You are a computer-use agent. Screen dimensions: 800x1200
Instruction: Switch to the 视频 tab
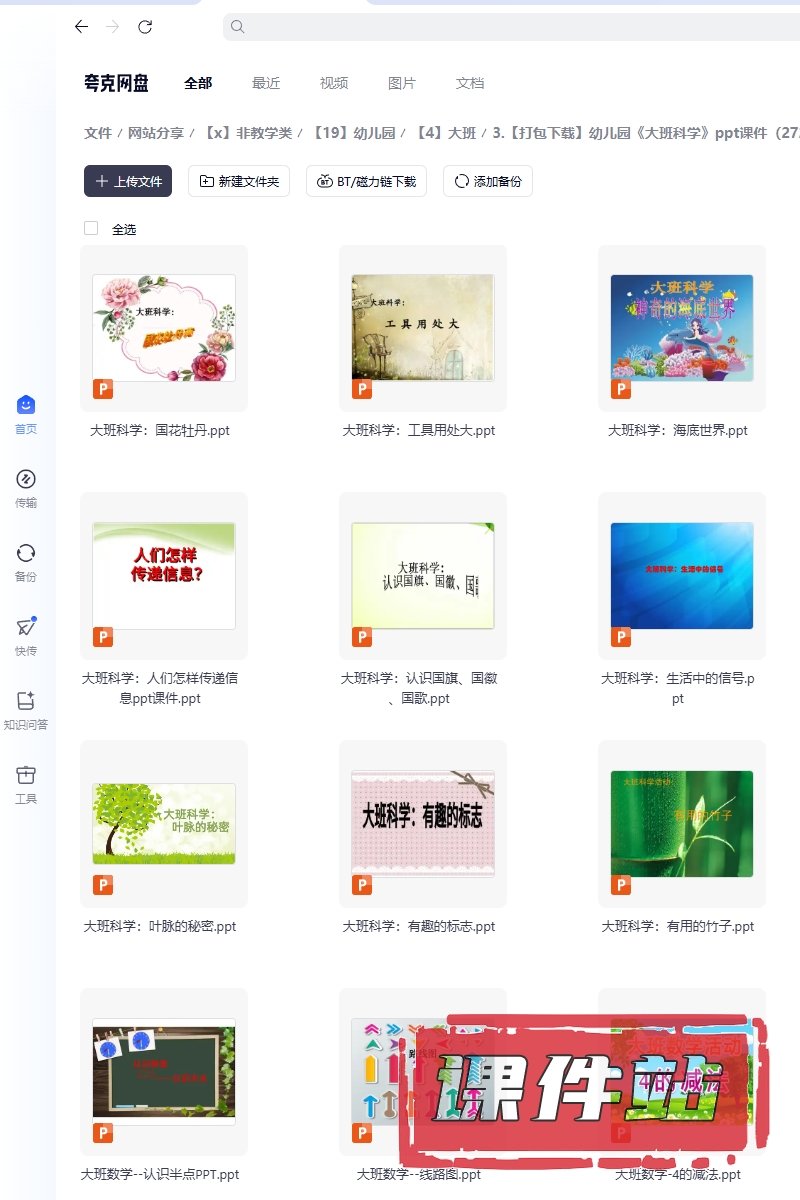pyautogui.click(x=334, y=83)
